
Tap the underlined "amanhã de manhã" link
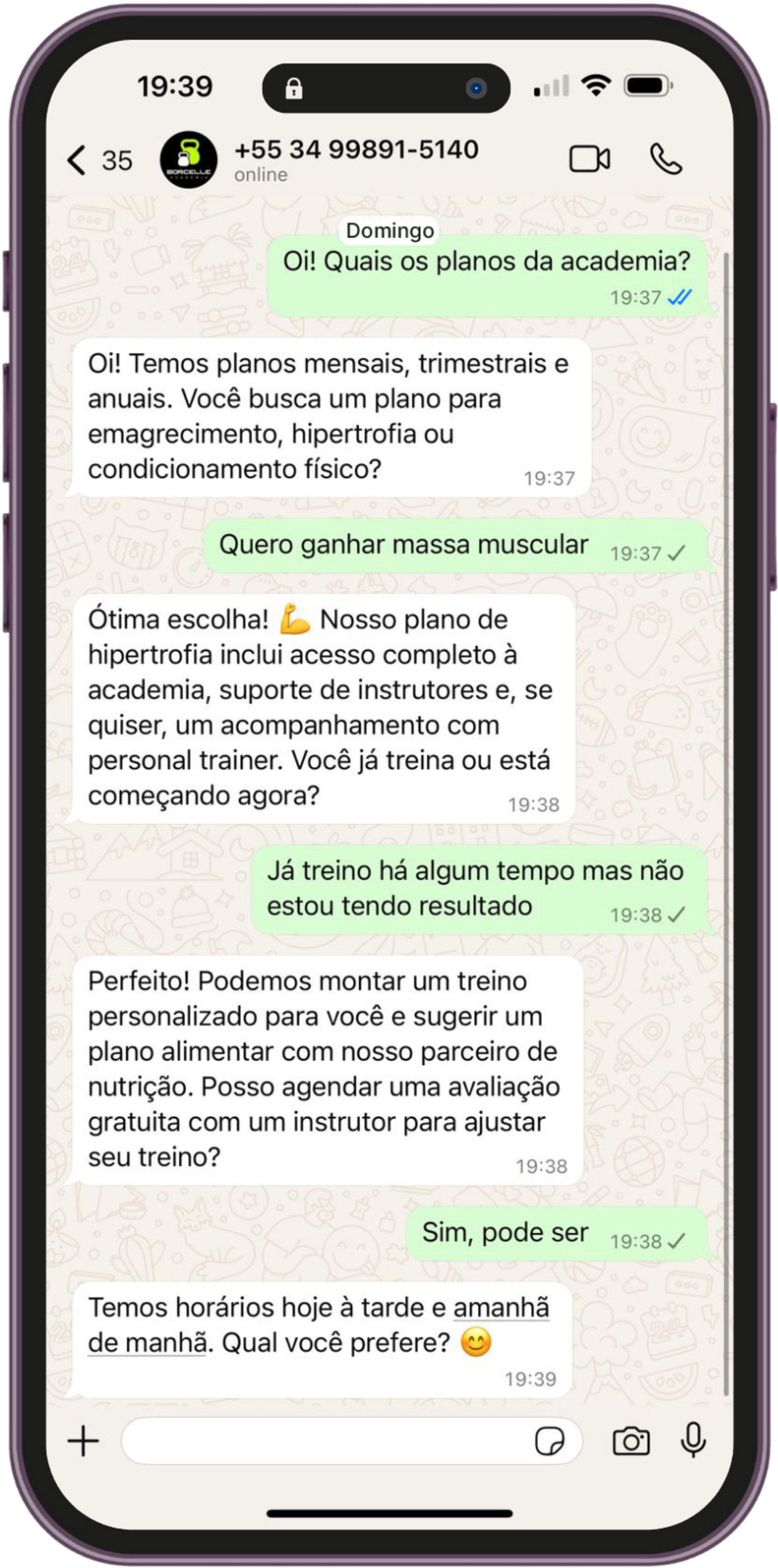(x=501, y=1309)
